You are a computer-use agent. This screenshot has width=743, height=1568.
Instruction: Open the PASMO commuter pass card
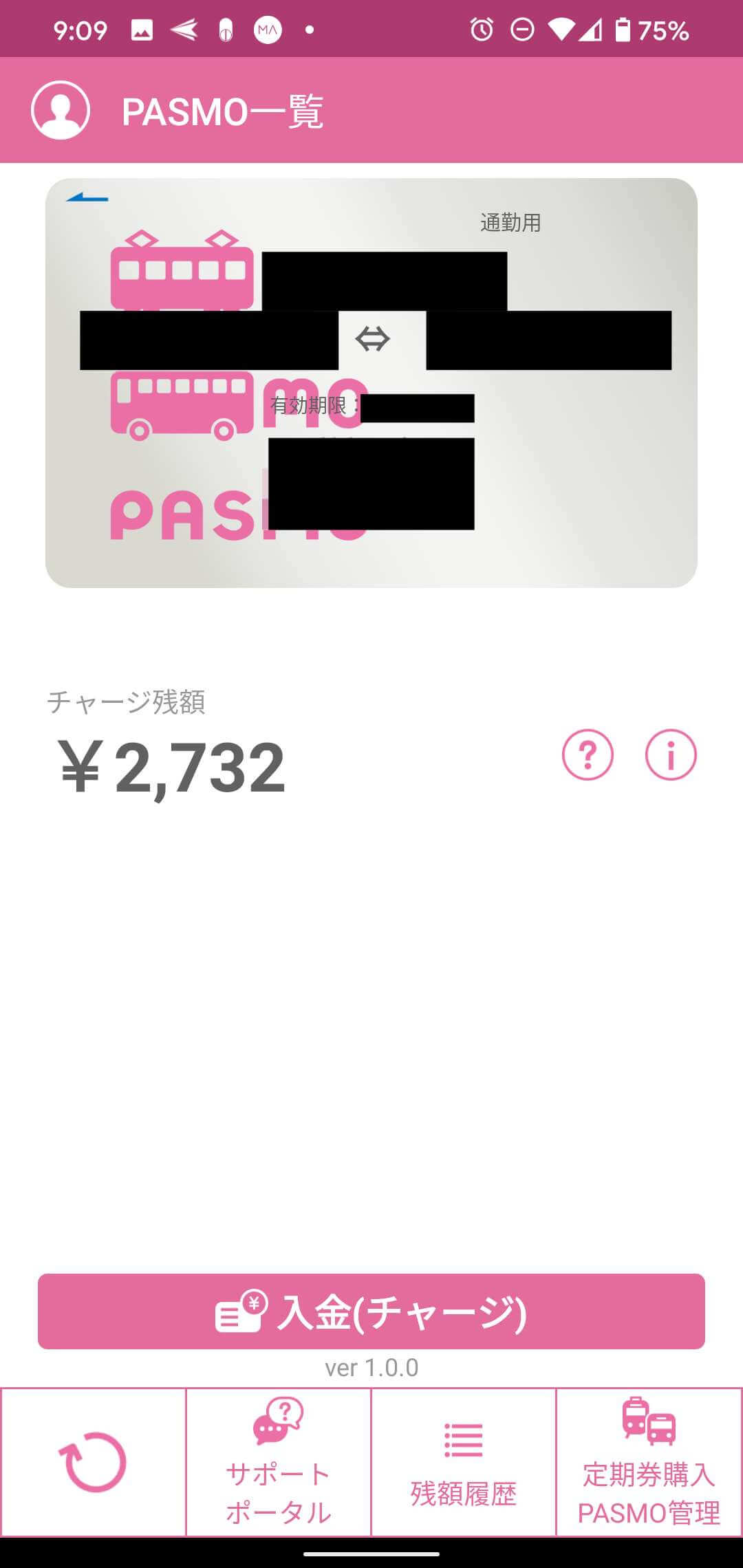click(371, 382)
